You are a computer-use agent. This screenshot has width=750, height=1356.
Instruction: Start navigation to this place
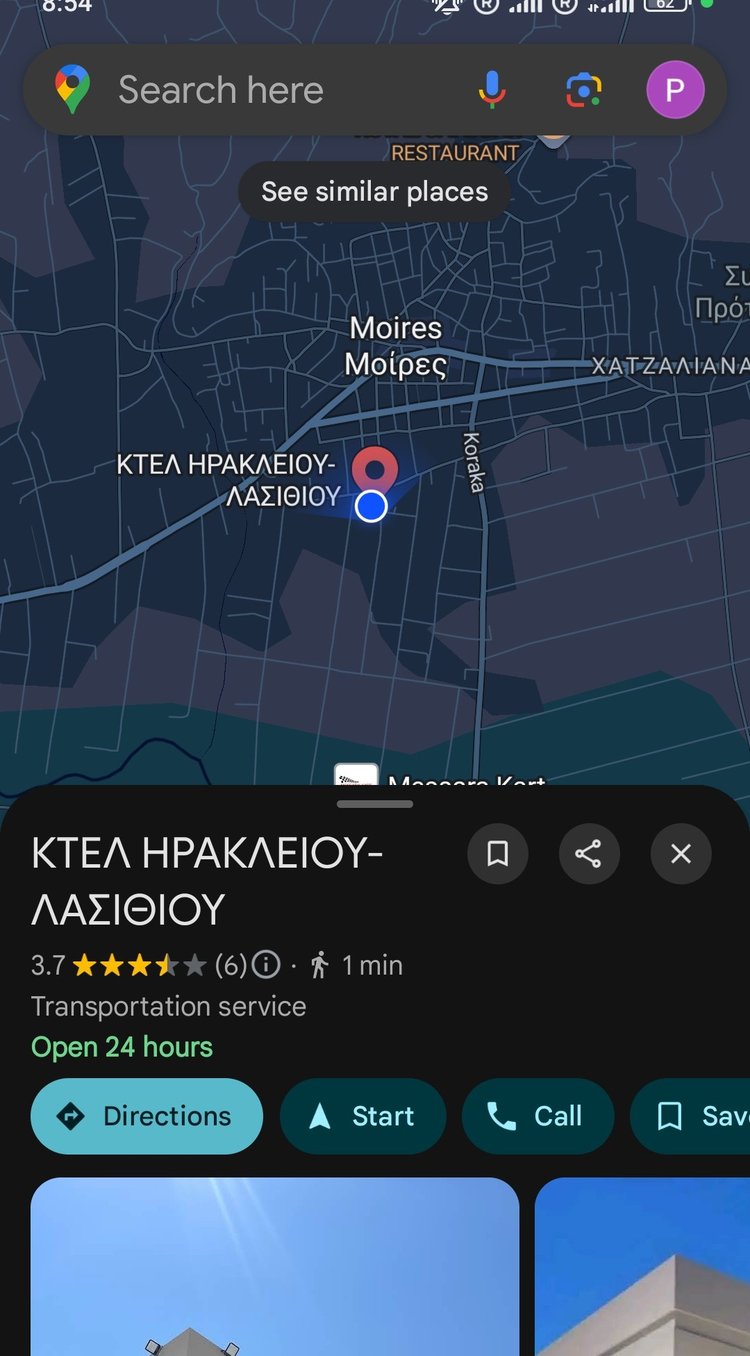click(363, 1116)
